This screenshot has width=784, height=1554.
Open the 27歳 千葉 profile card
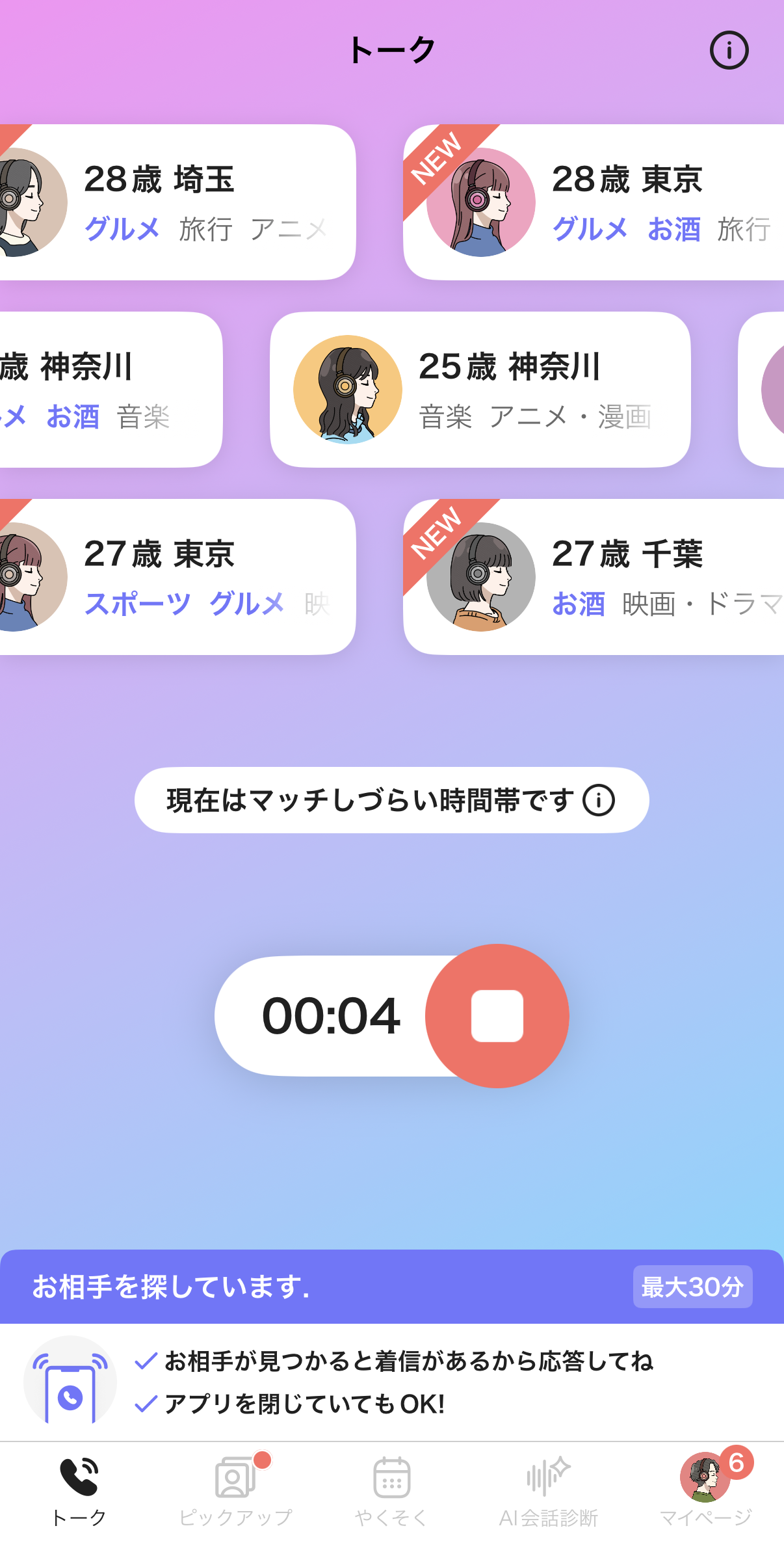pos(593,577)
